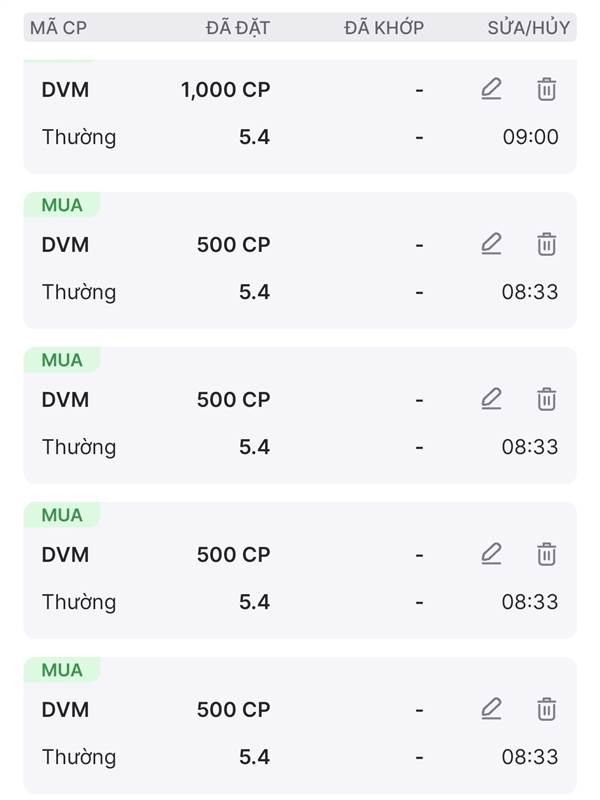Screen dimensions: 600x800
Task: Delete the 1,000 CP DVM order
Action: tap(546, 89)
